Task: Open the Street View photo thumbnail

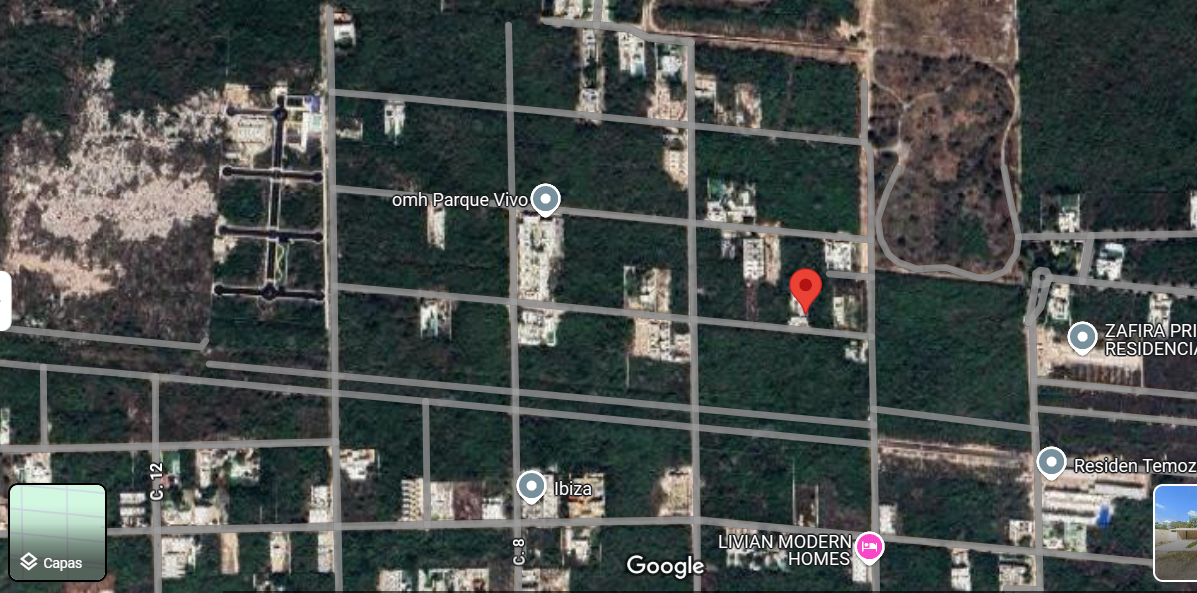Action: click(x=1176, y=532)
